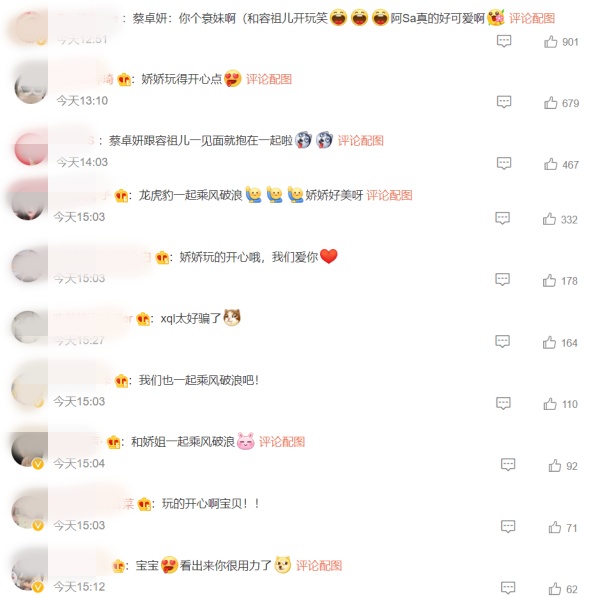This screenshot has width=600, height=597.
Task: Reply to the 玩的开心啊宝贝 comment
Action: pyautogui.click(x=508, y=527)
